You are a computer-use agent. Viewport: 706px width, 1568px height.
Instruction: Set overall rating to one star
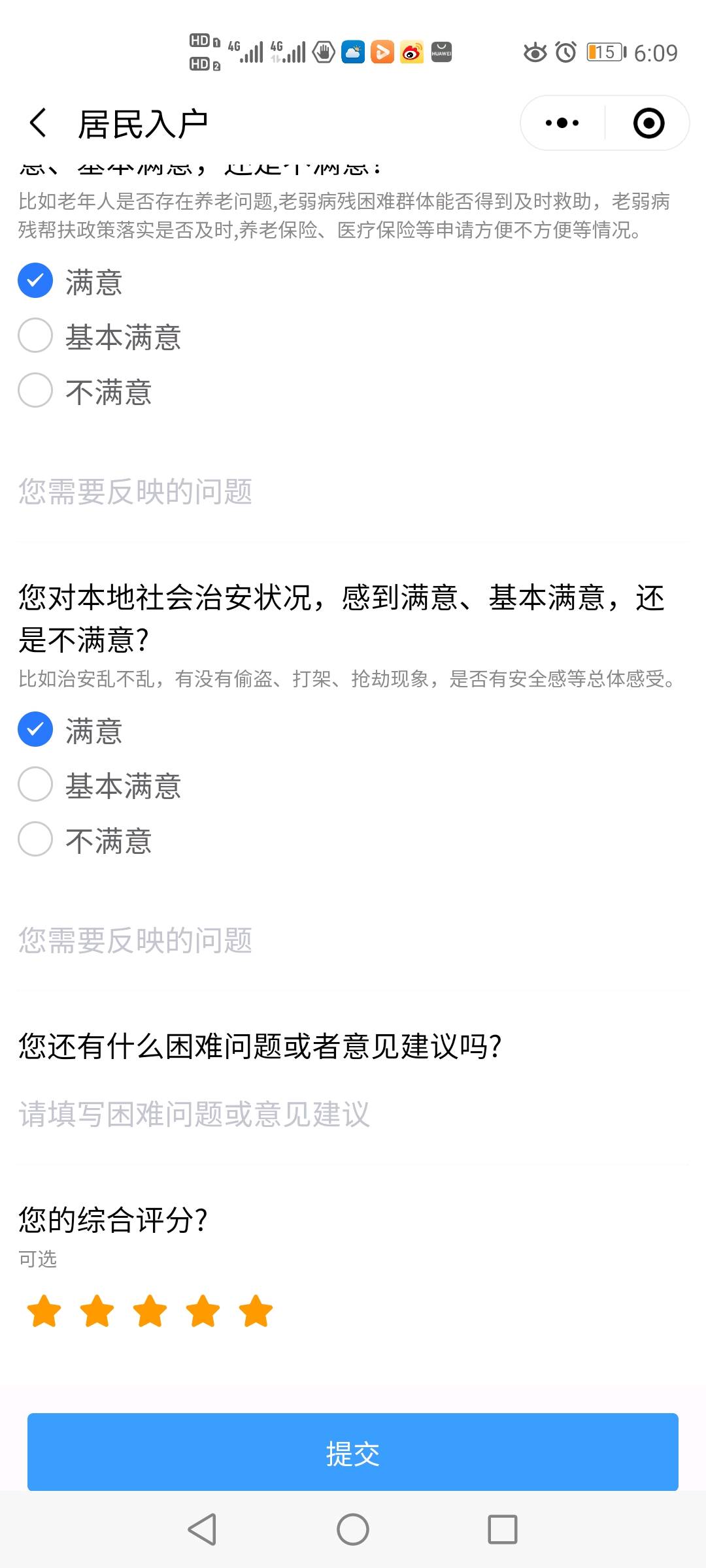point(44,1311)
